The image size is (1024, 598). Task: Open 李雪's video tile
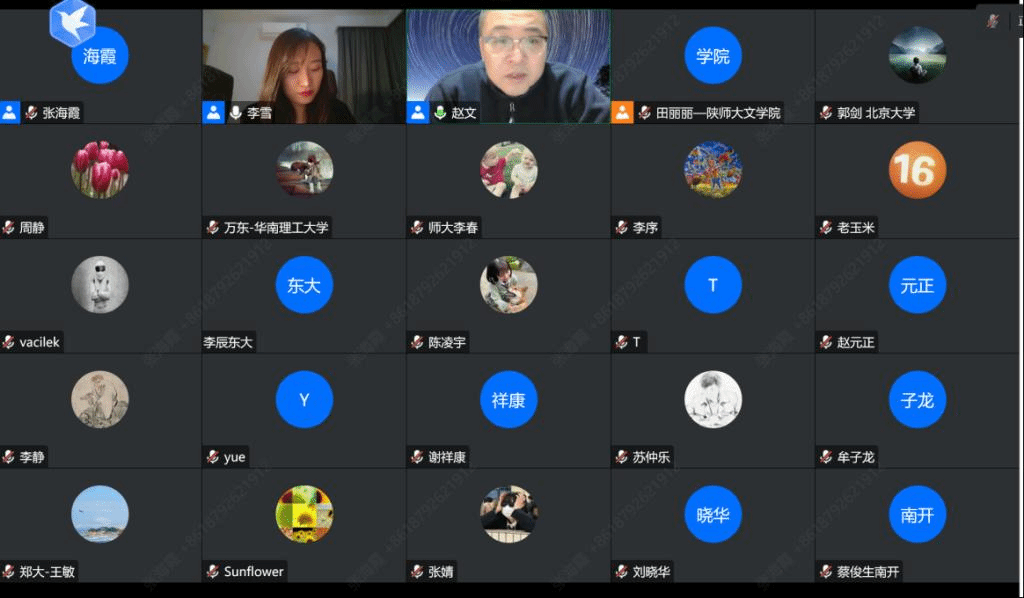pos(303,65)
